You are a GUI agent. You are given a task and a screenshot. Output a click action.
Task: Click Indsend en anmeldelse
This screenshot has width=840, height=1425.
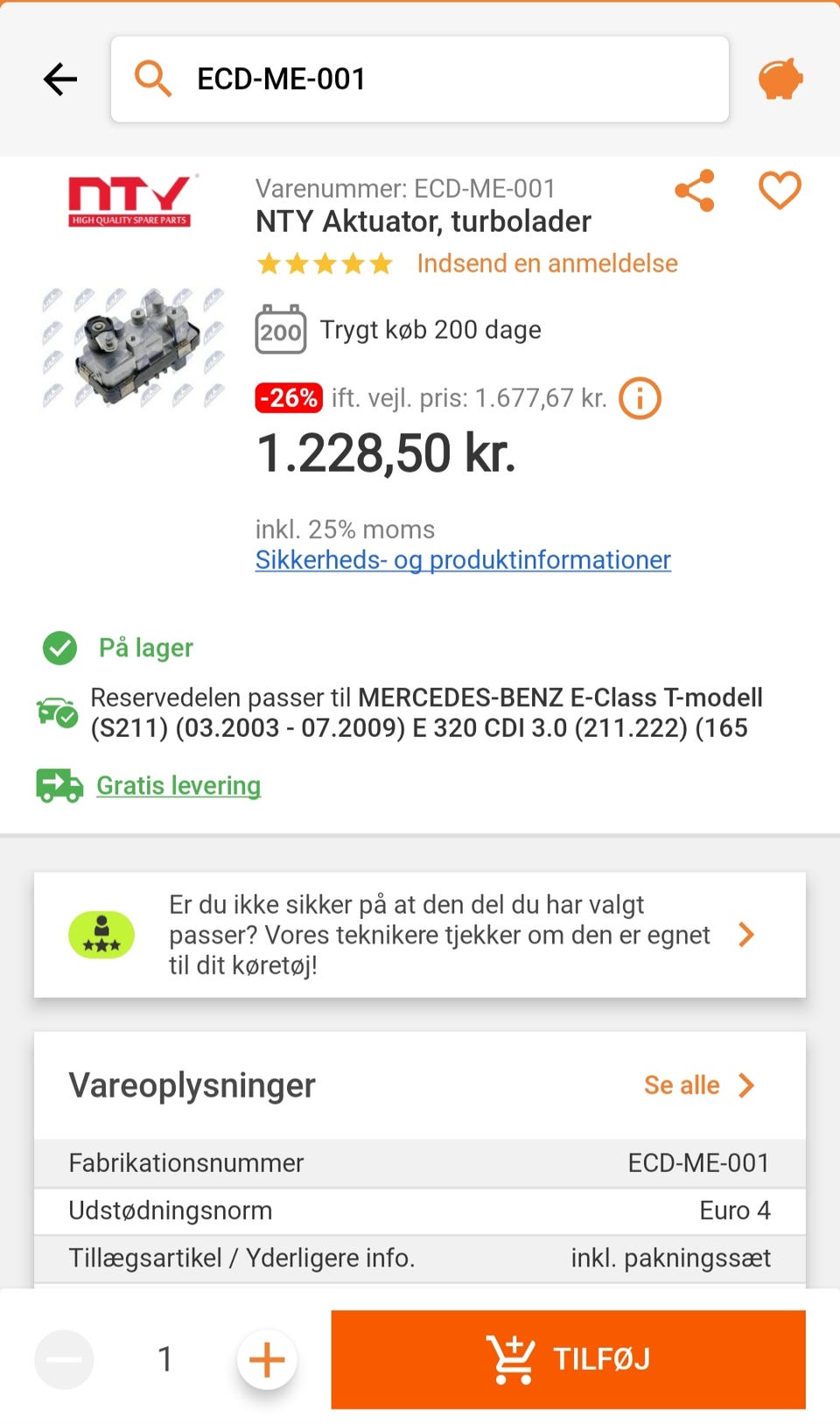point(546,263)
